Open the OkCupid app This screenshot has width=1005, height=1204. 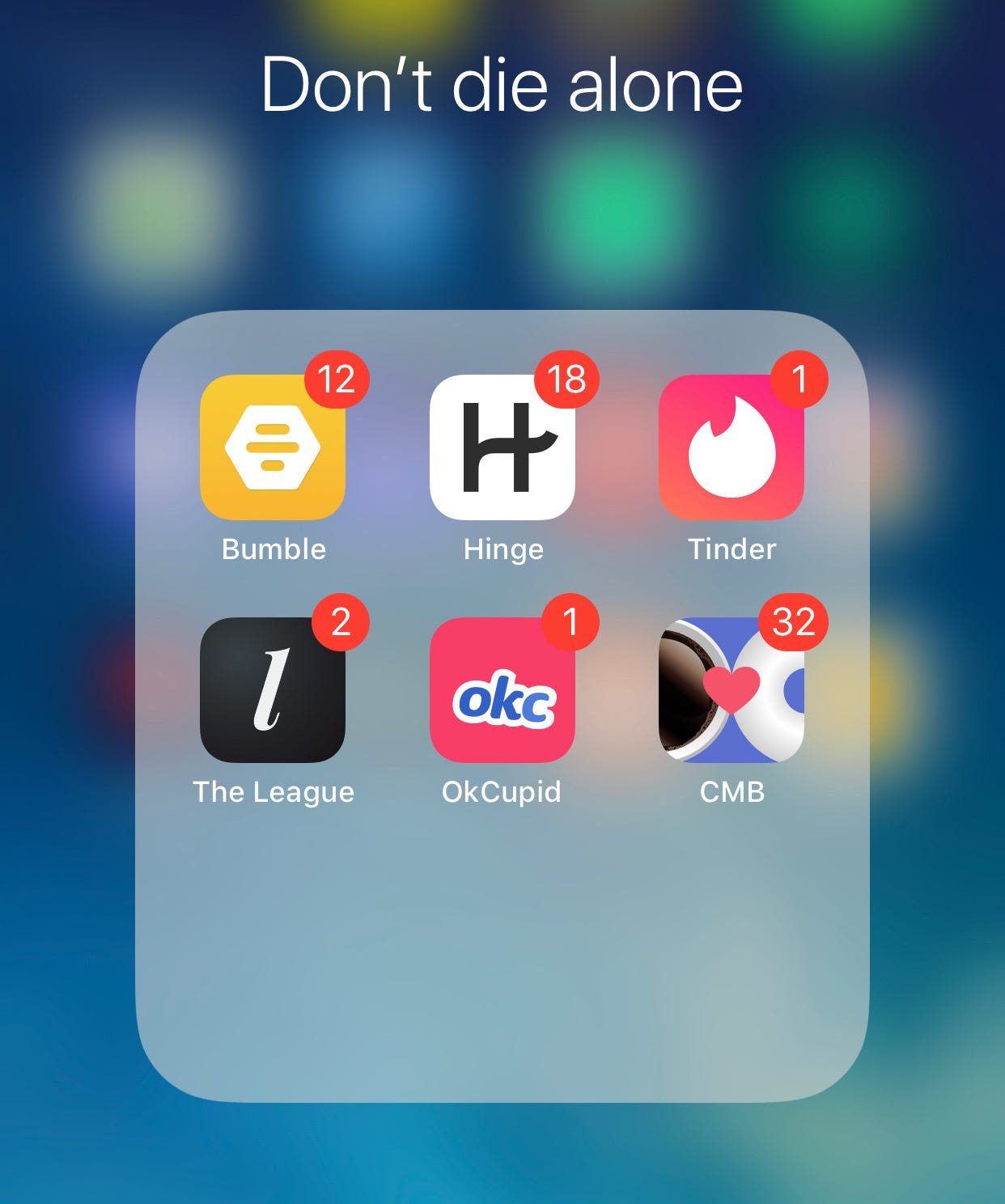[x=502, y=690]
